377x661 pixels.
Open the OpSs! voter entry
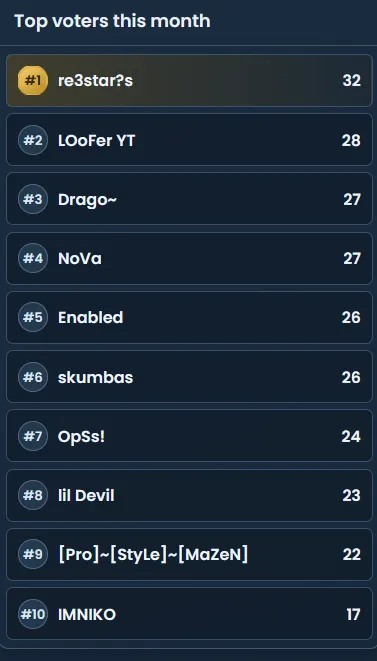coord(189,435)
